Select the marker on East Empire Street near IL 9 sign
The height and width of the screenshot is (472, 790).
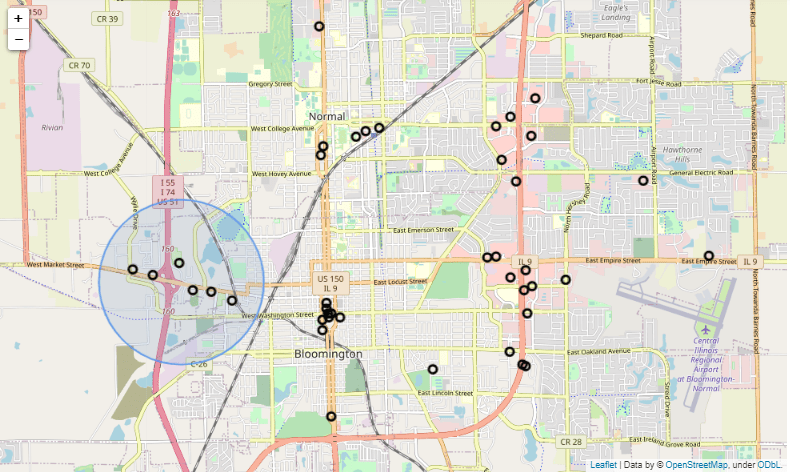tap(708, 257)
